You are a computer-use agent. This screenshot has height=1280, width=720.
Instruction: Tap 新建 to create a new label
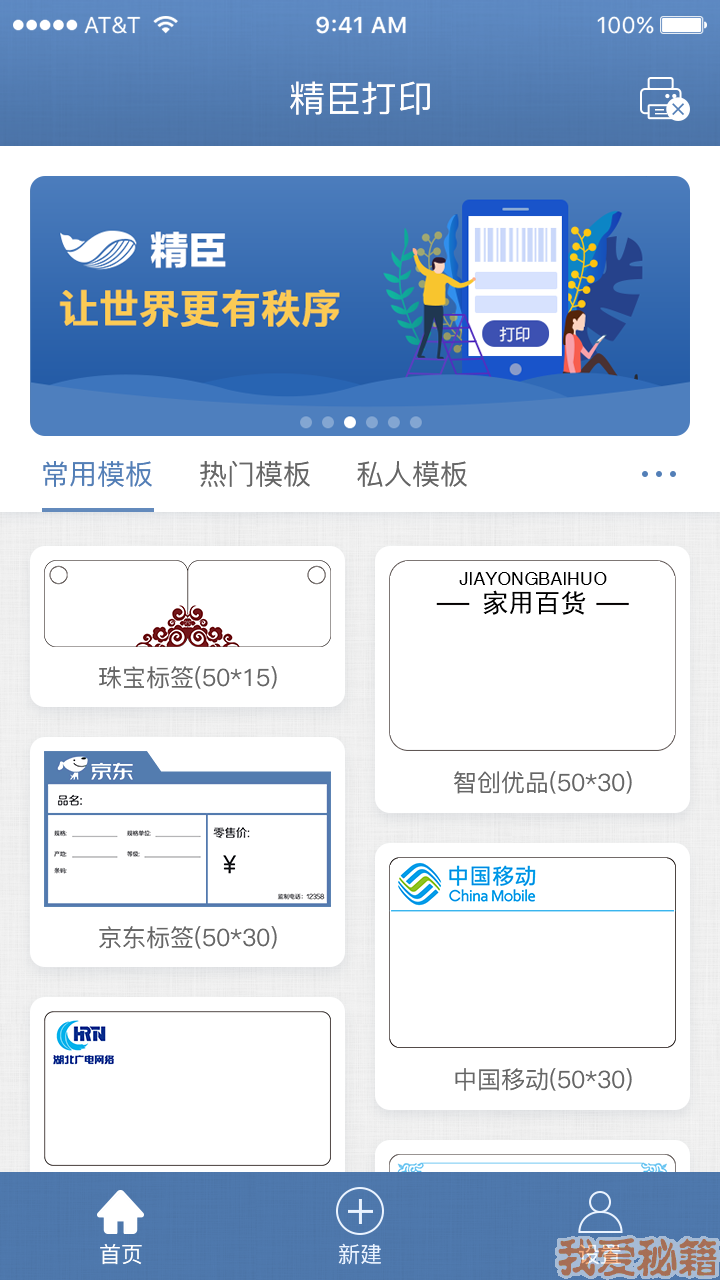(360, 1226)
